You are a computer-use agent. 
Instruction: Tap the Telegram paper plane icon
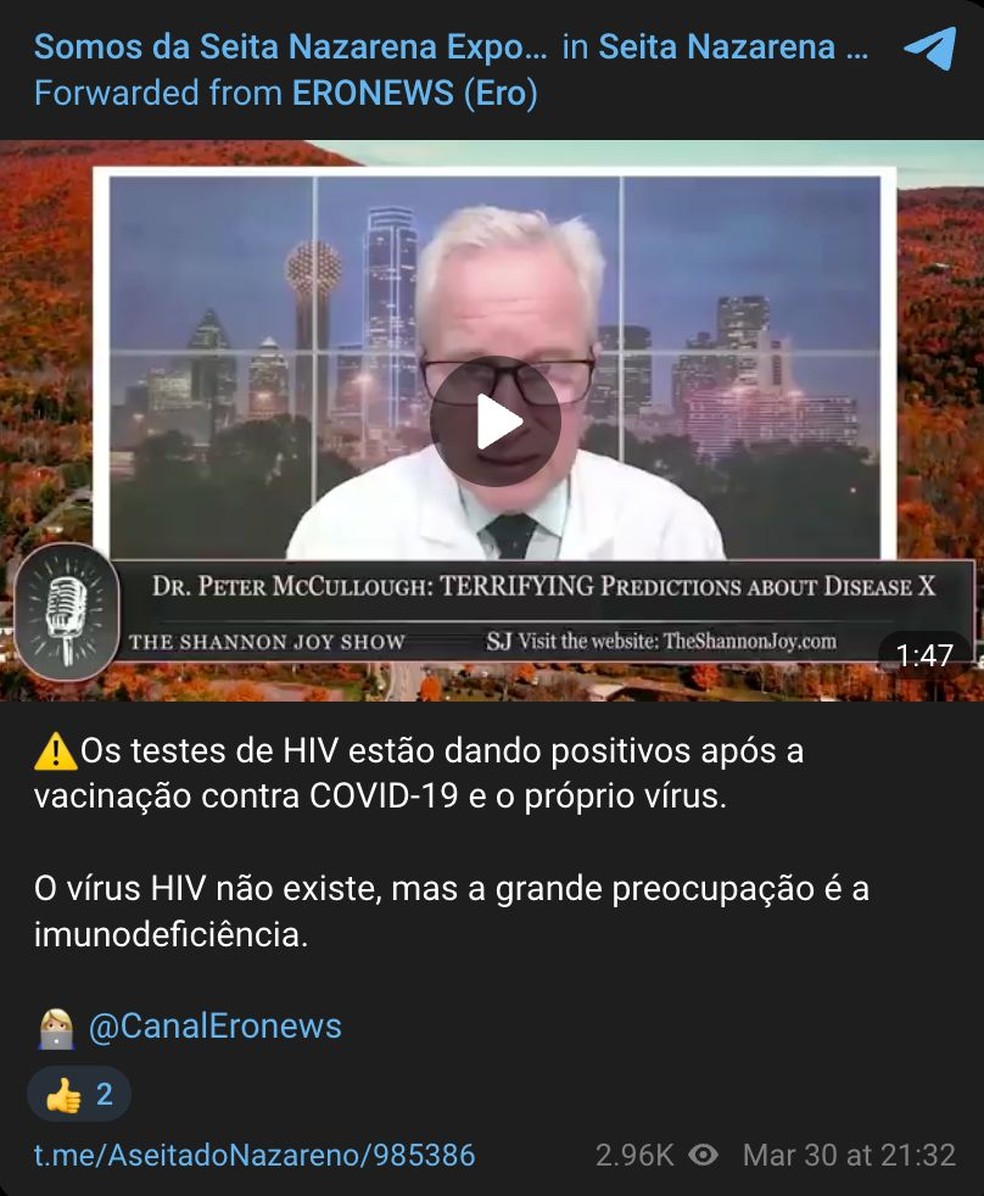pos(930,49)
